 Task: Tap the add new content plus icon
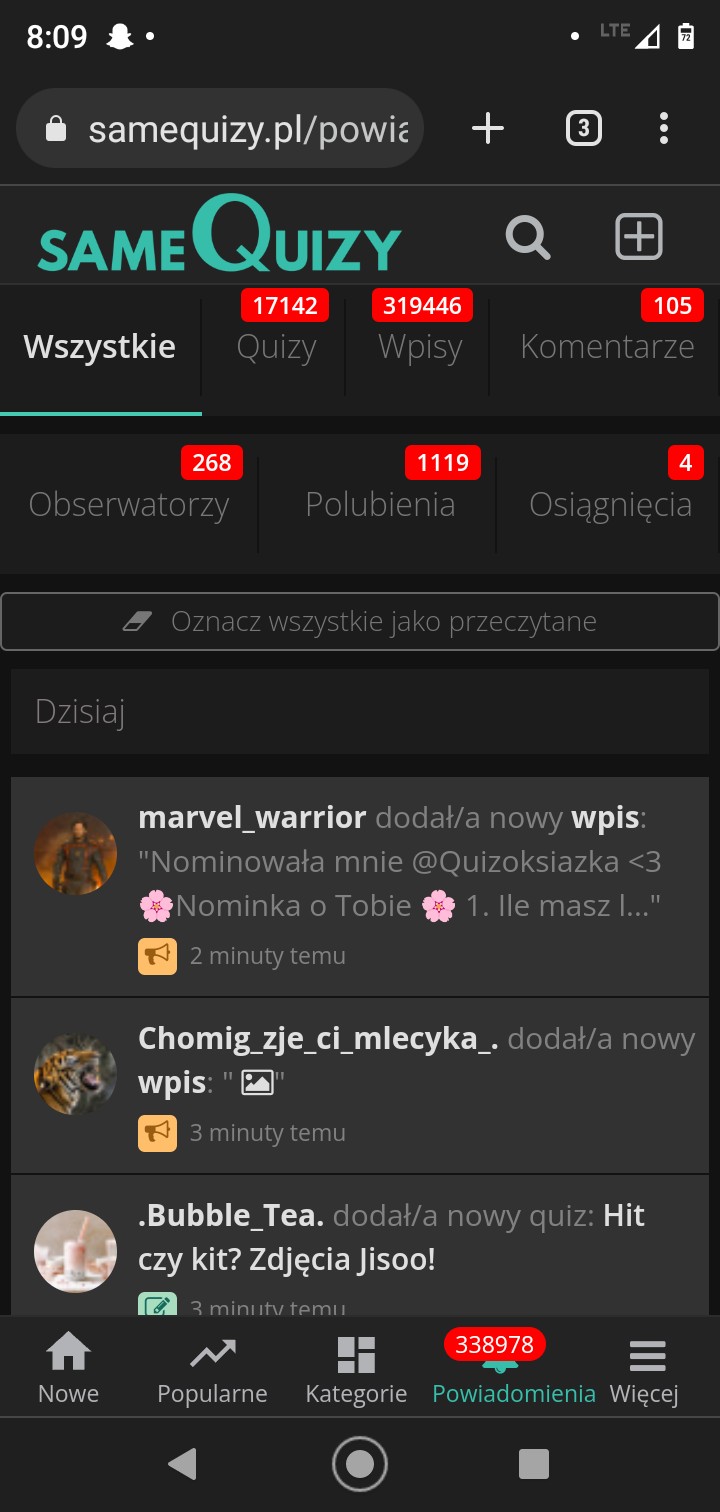(x=638, y=238)
